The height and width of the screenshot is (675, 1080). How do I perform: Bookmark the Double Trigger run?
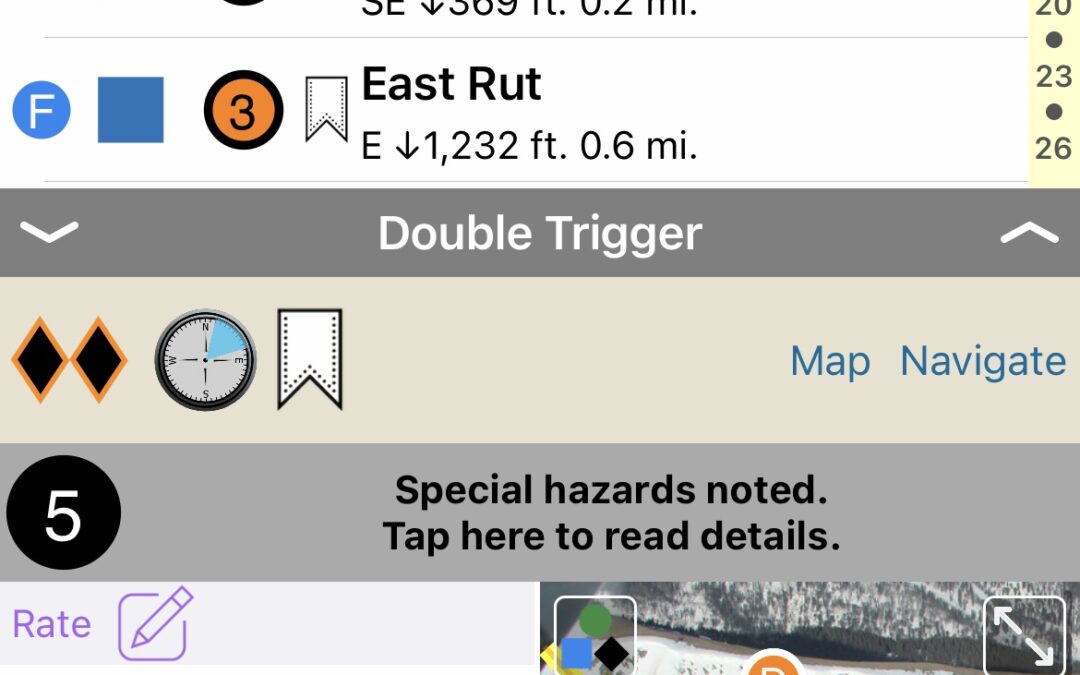(x=310, y=360)
